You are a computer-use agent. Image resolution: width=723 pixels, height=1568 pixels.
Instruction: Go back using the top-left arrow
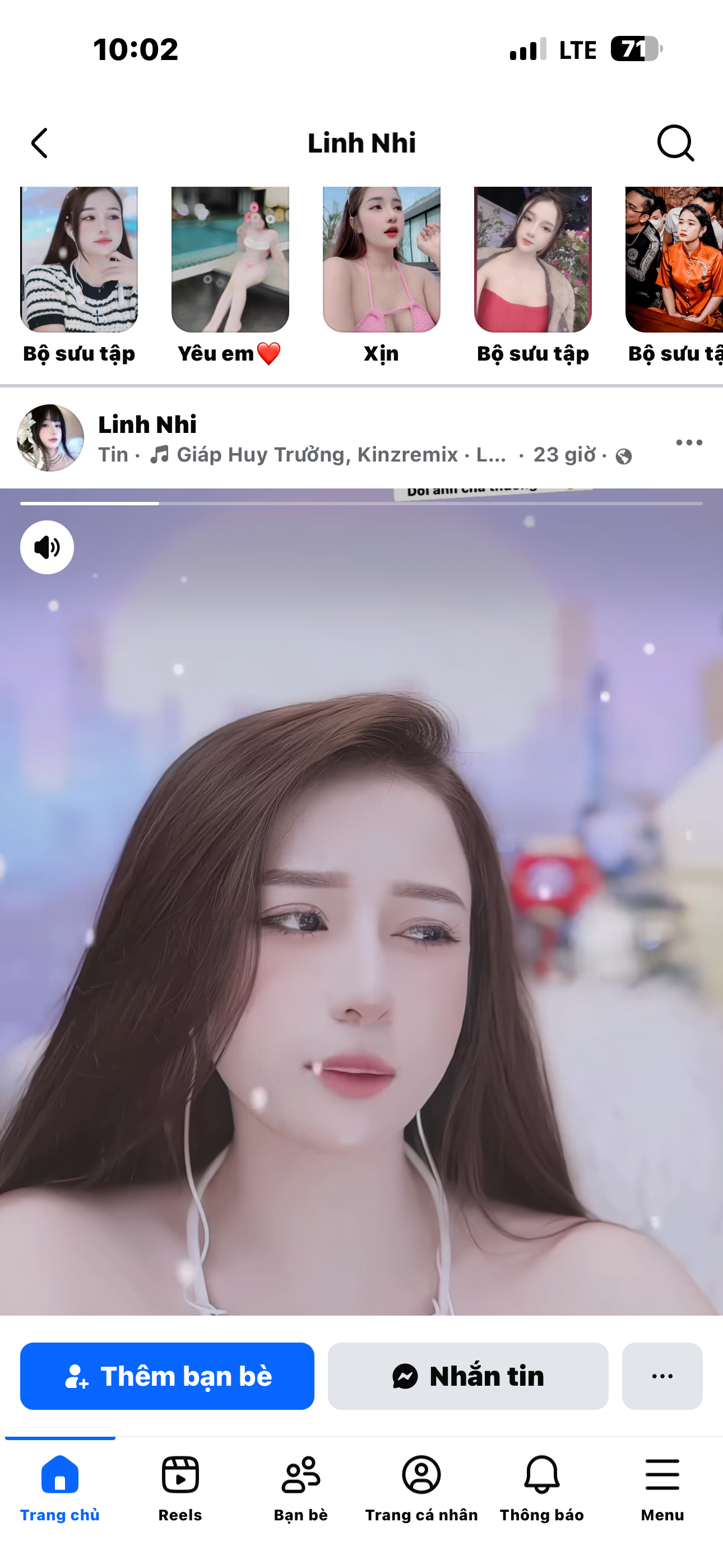point(40,143)
